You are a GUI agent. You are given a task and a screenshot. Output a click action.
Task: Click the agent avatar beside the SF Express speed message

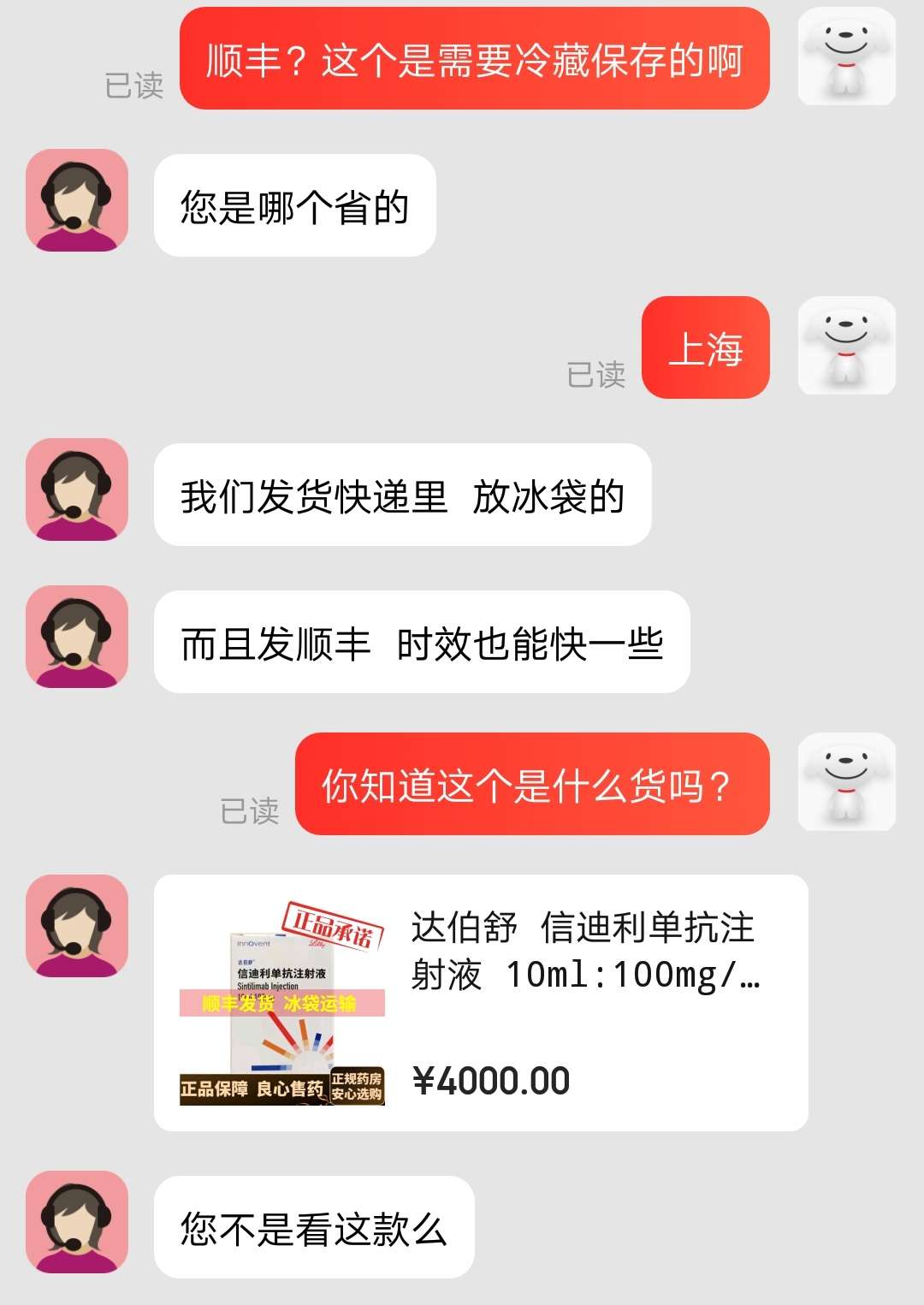[x=75, y=639]
